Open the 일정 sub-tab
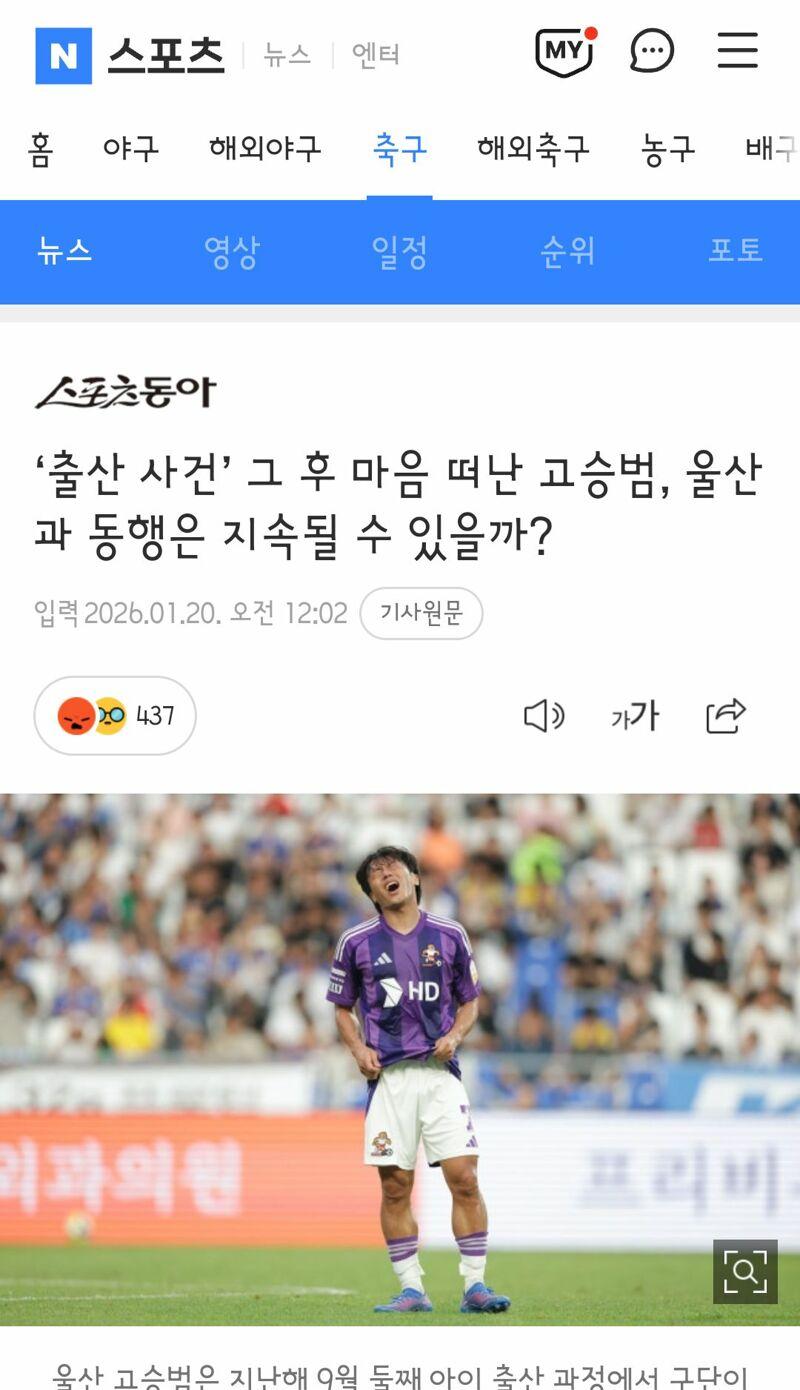The height and width of the screenshot is (1390, 800). pos(399,252)
